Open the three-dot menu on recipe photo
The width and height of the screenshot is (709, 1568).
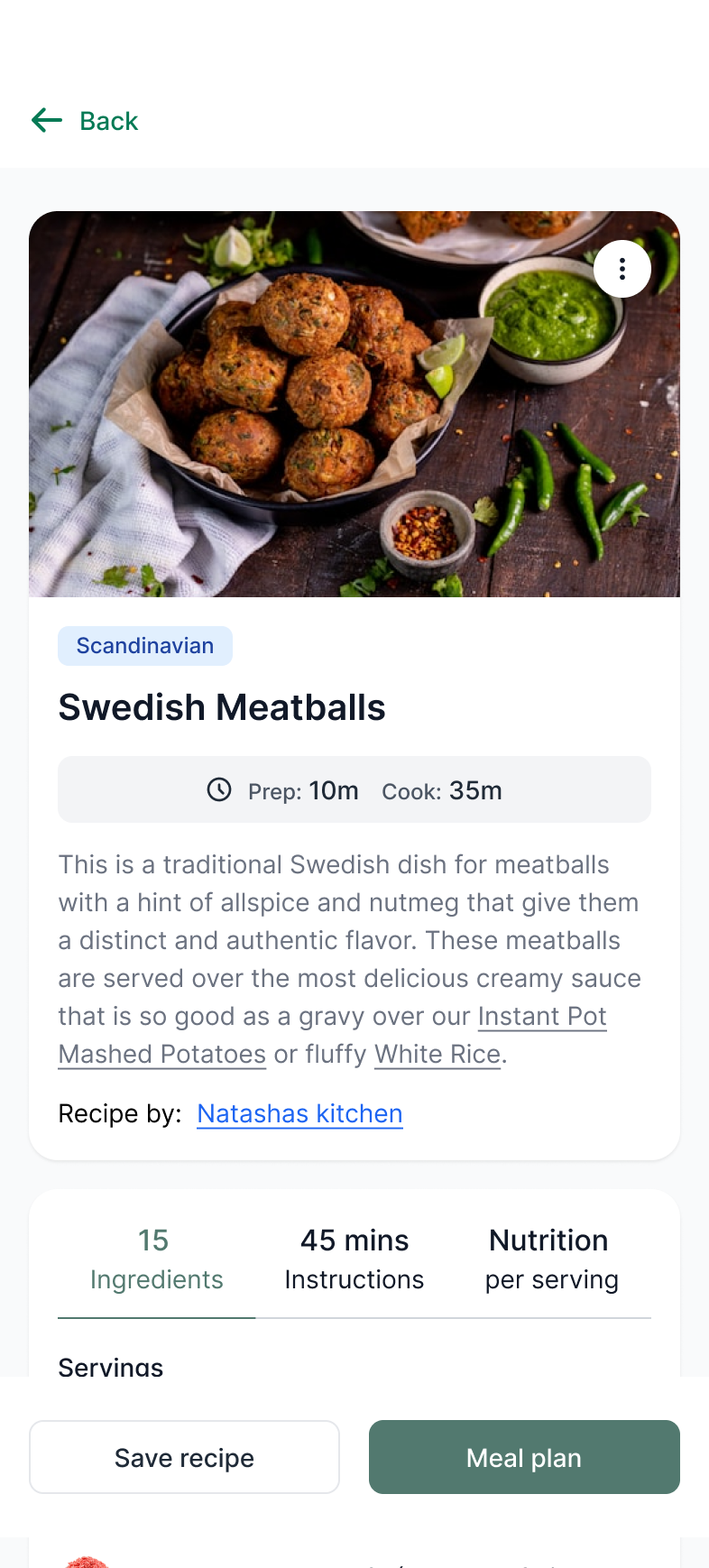[622, 269]
